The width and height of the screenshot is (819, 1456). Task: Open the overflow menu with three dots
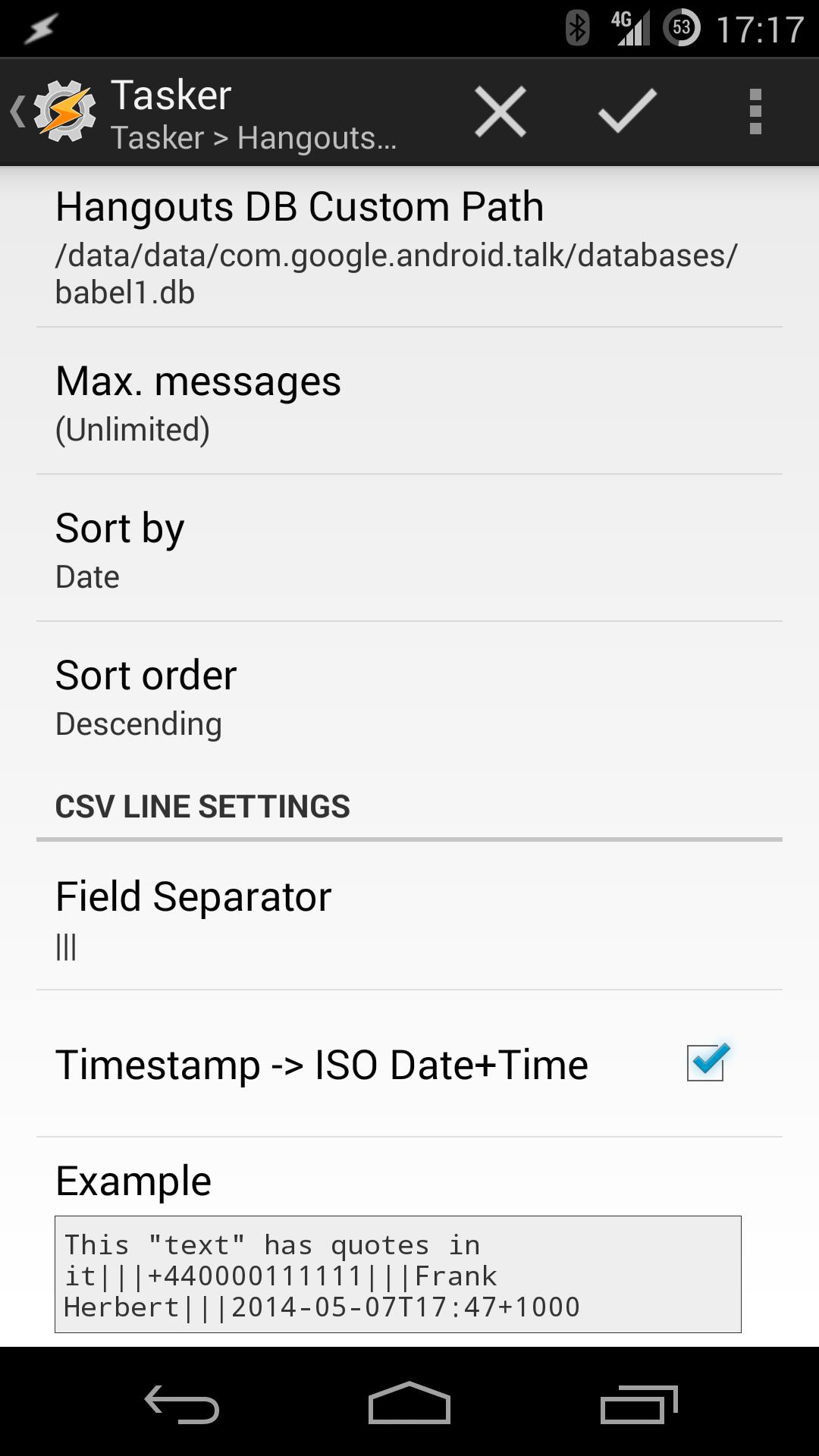(x=755, y=111)
